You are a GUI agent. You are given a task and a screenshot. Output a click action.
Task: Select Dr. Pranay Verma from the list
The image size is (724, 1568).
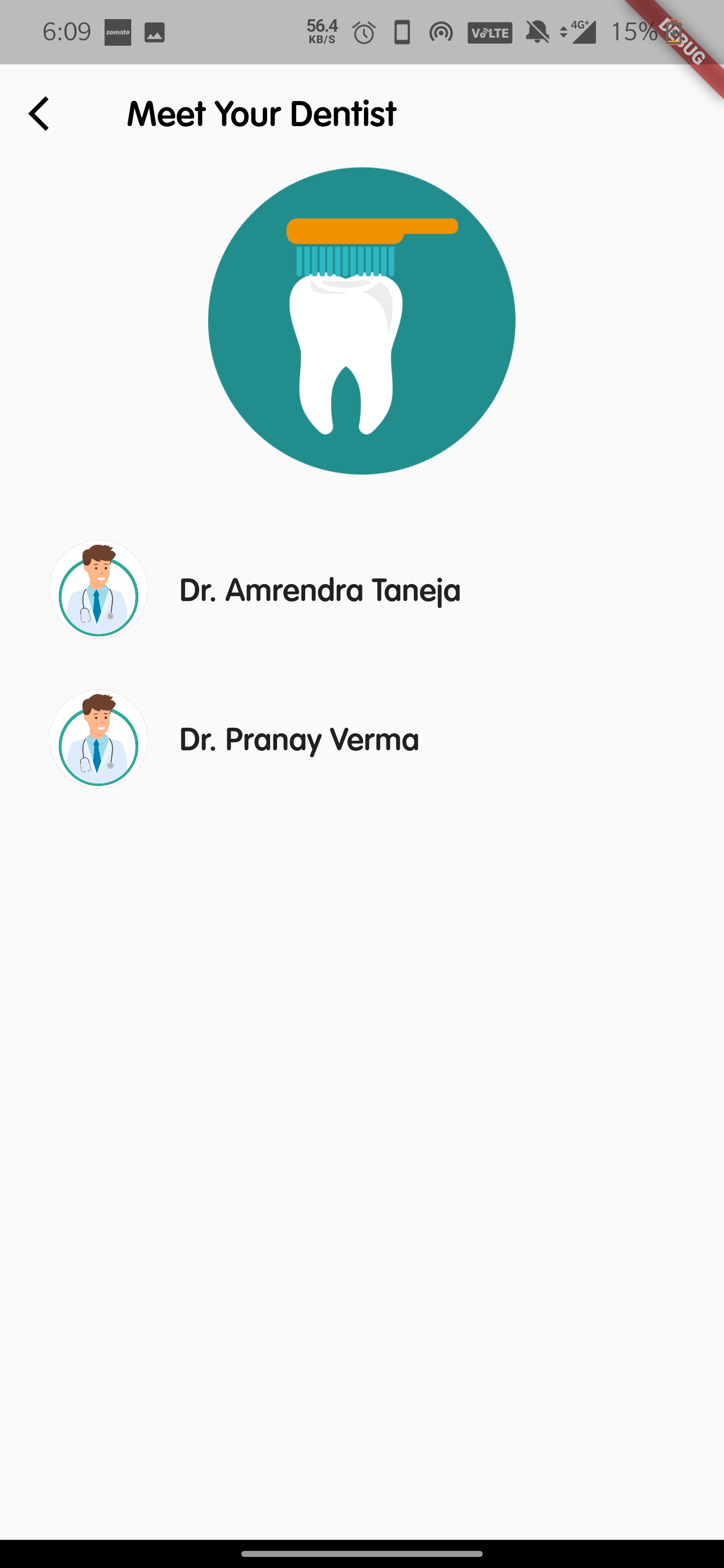coord(298,739)
